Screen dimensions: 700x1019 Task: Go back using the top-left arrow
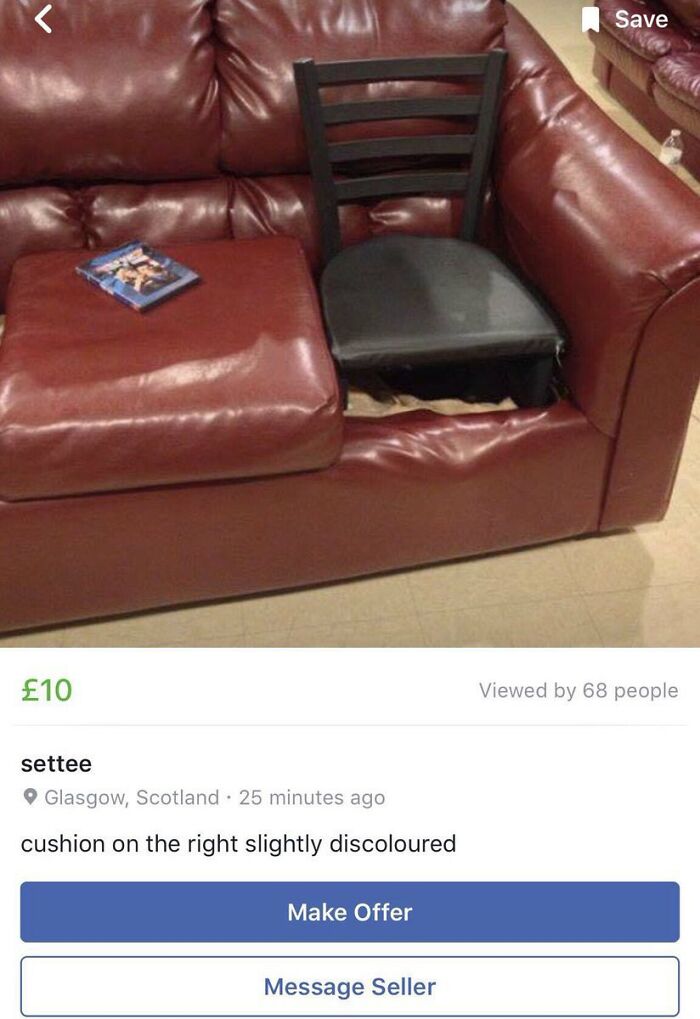click(x=43, y=19)
